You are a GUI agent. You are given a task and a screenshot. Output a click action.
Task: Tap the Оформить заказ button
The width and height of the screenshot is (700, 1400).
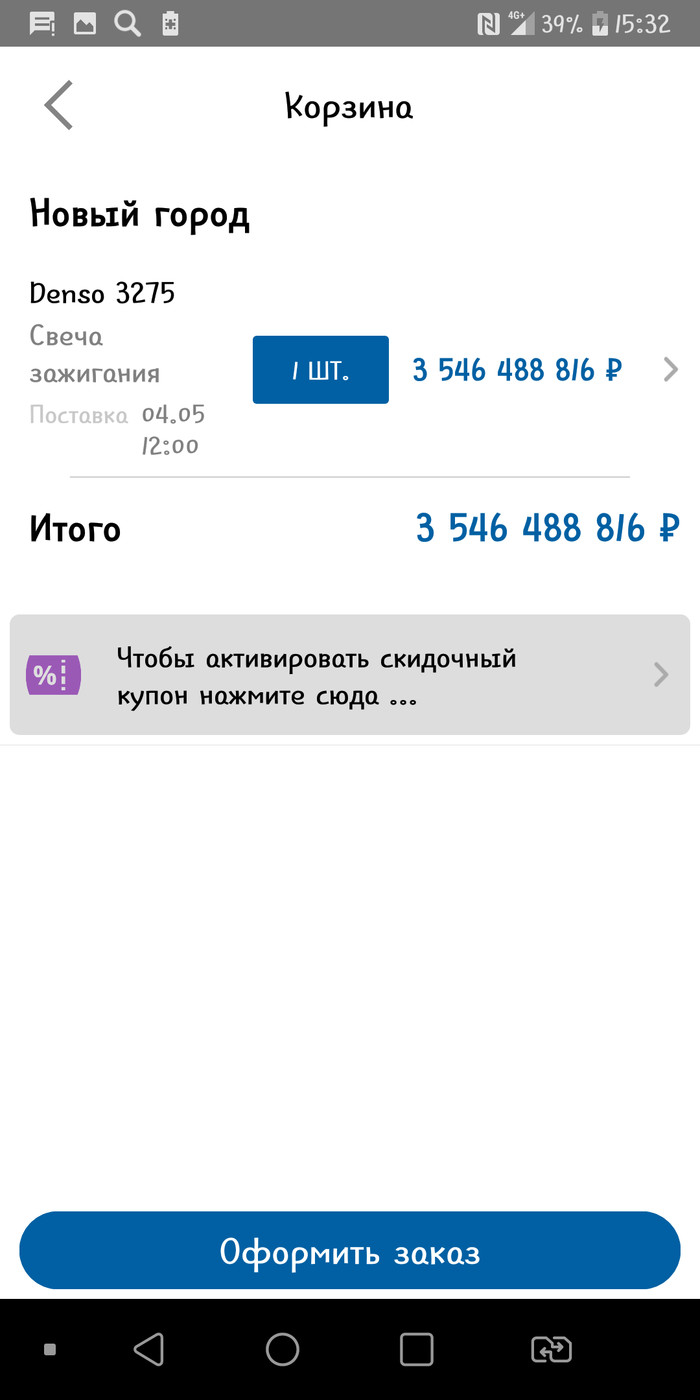pyautogui.click(x=350, y=1251)
